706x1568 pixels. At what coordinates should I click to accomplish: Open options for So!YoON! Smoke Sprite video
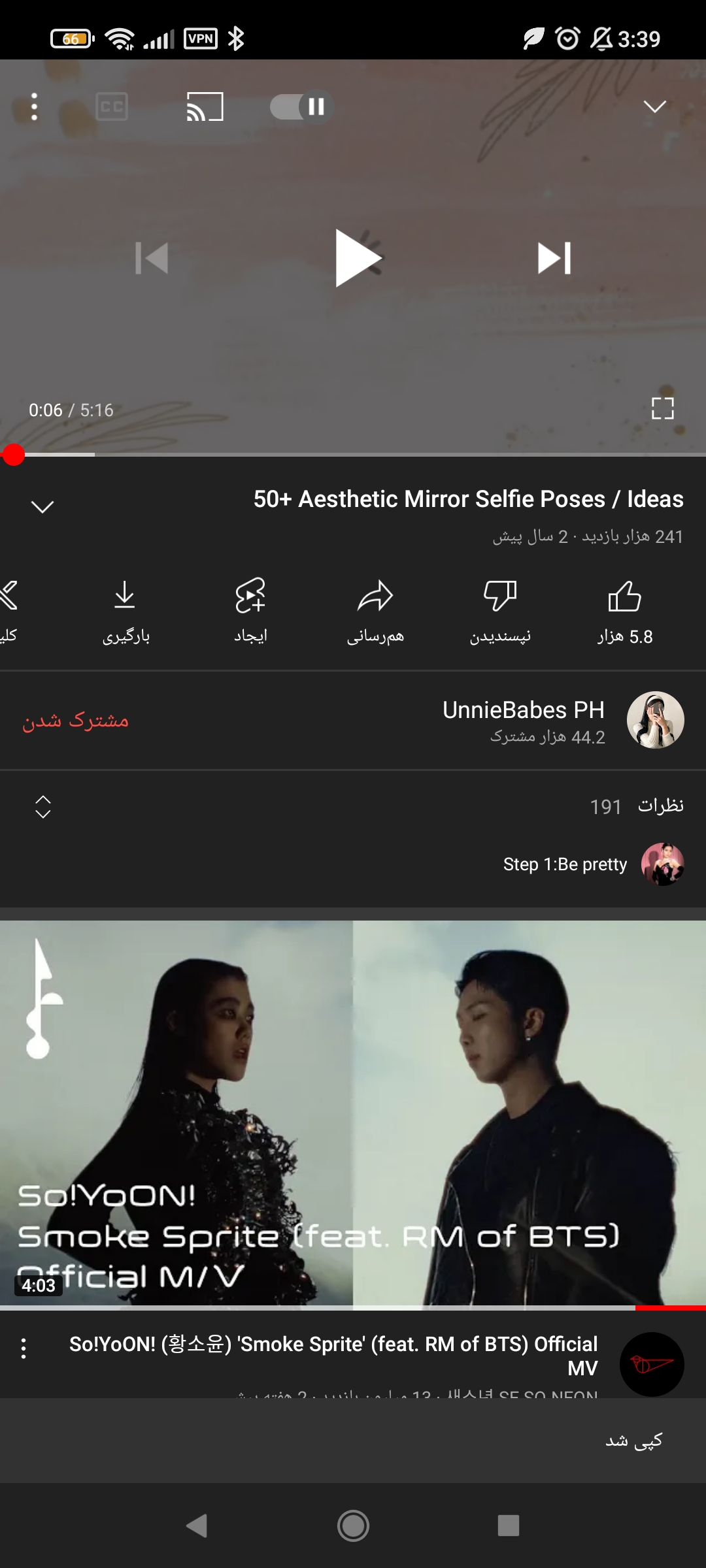(24, 1348)
